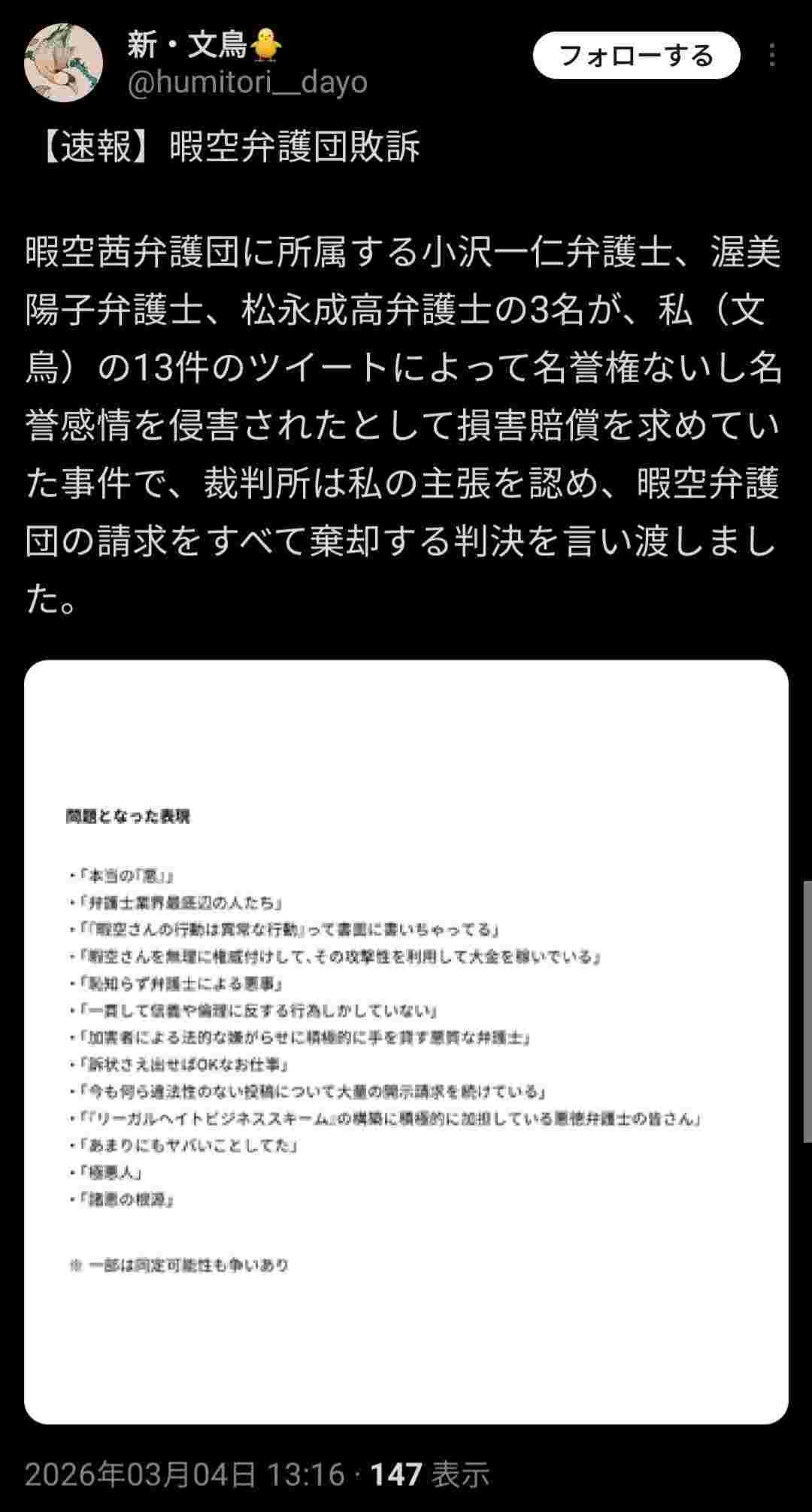The width and height of the screenshot is (812, 1512).
Task: Open the attached image of disputed expressions
Action: [x=406, y=1042]
